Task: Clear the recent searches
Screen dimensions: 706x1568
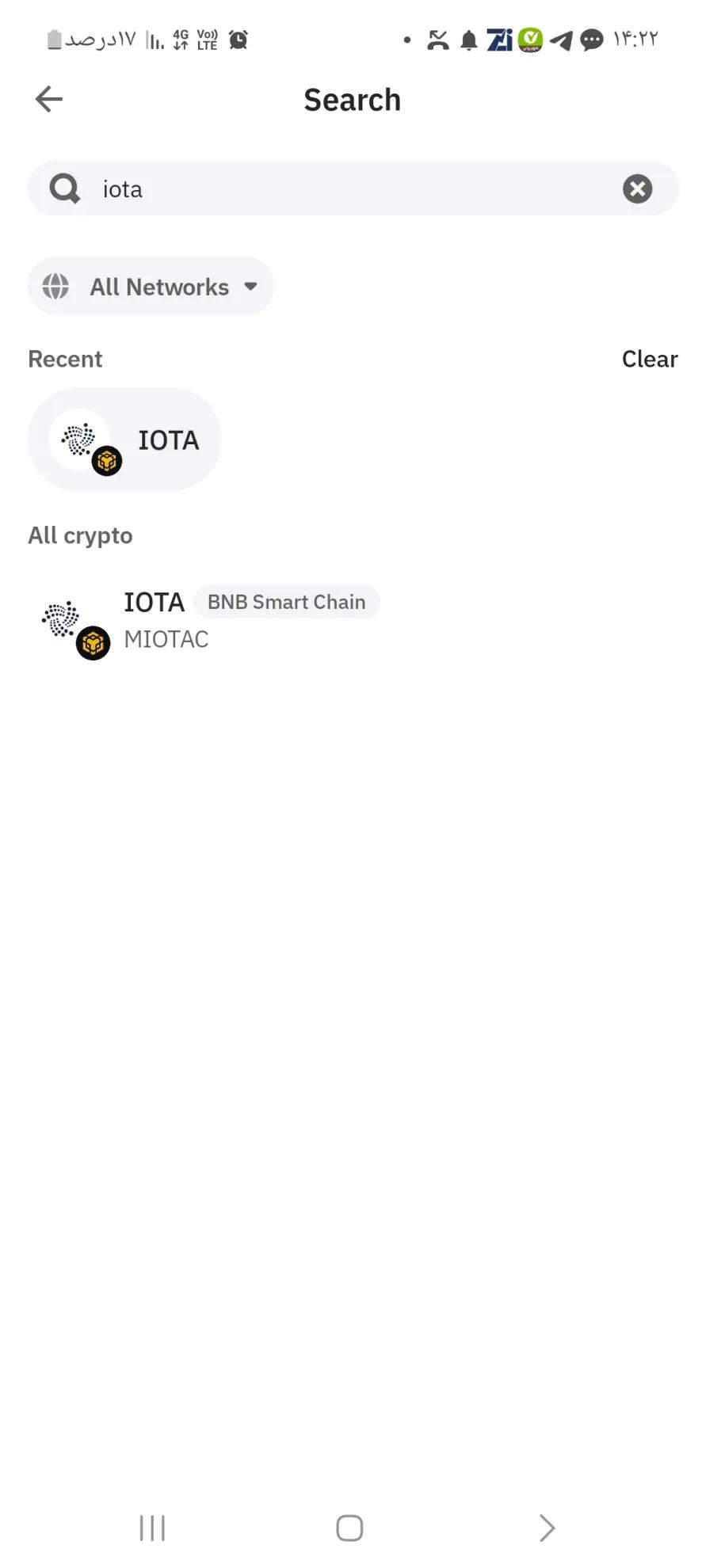Action: 649,359
